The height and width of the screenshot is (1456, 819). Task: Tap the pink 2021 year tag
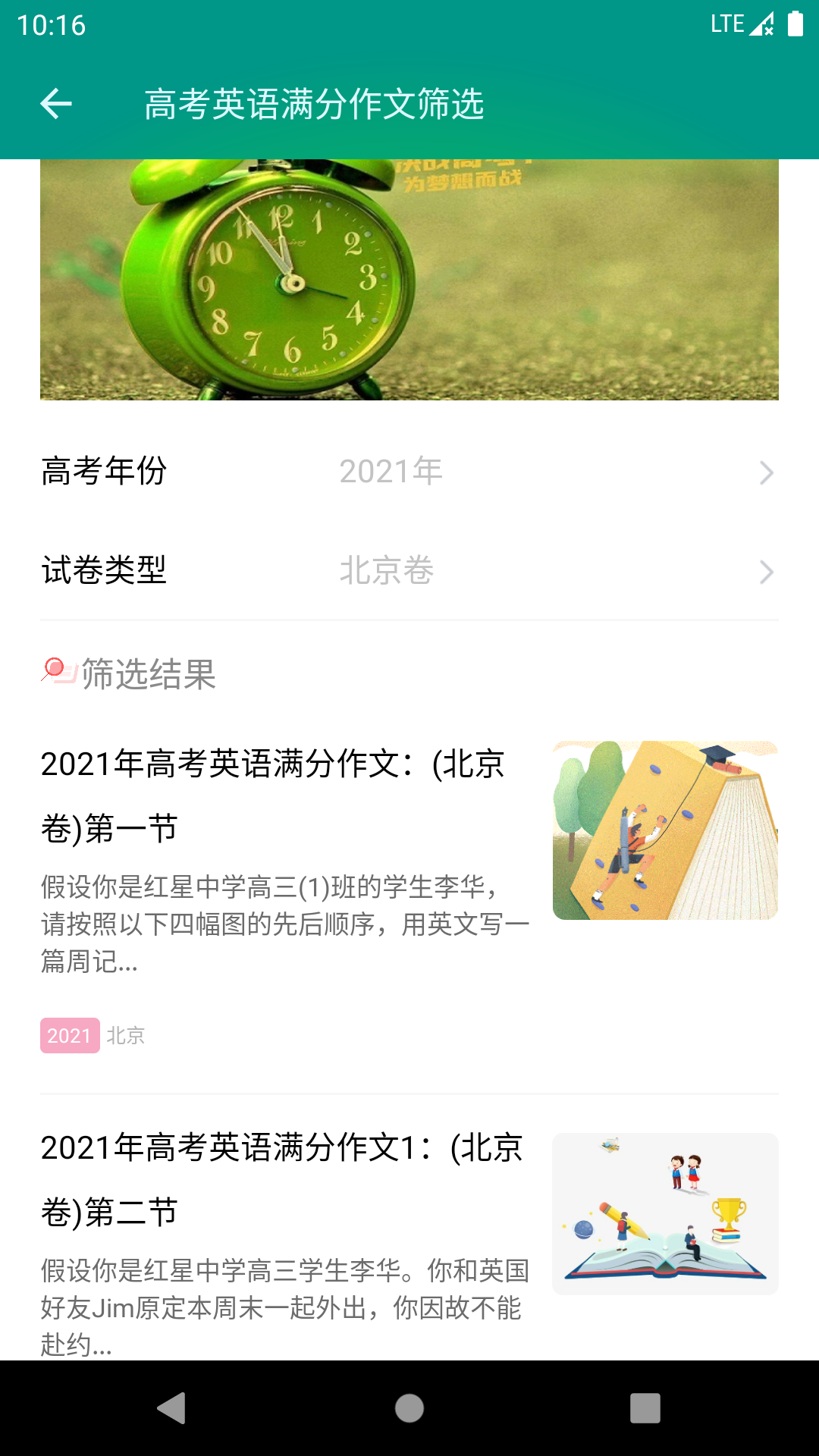69,1034
